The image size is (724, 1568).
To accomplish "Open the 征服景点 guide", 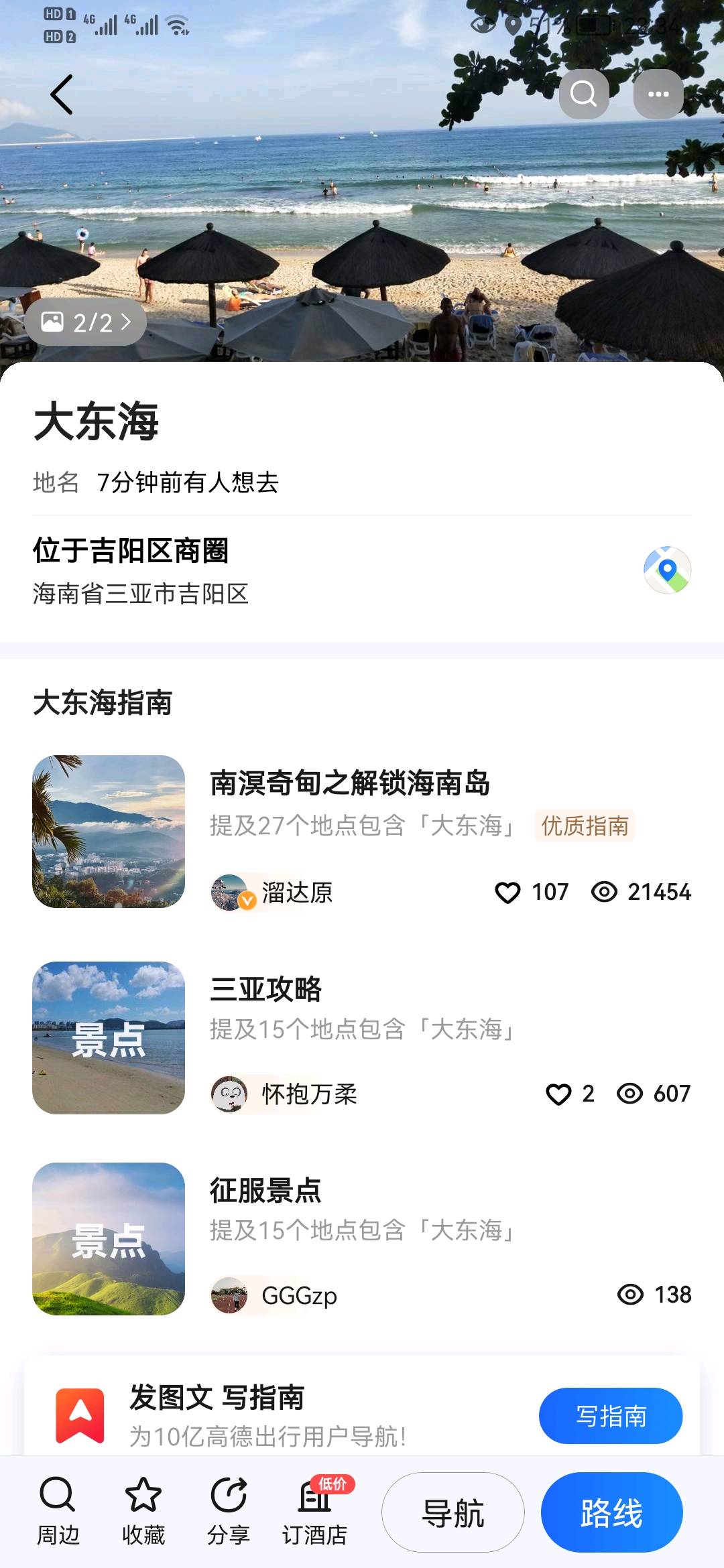I will pos(266,1190).
